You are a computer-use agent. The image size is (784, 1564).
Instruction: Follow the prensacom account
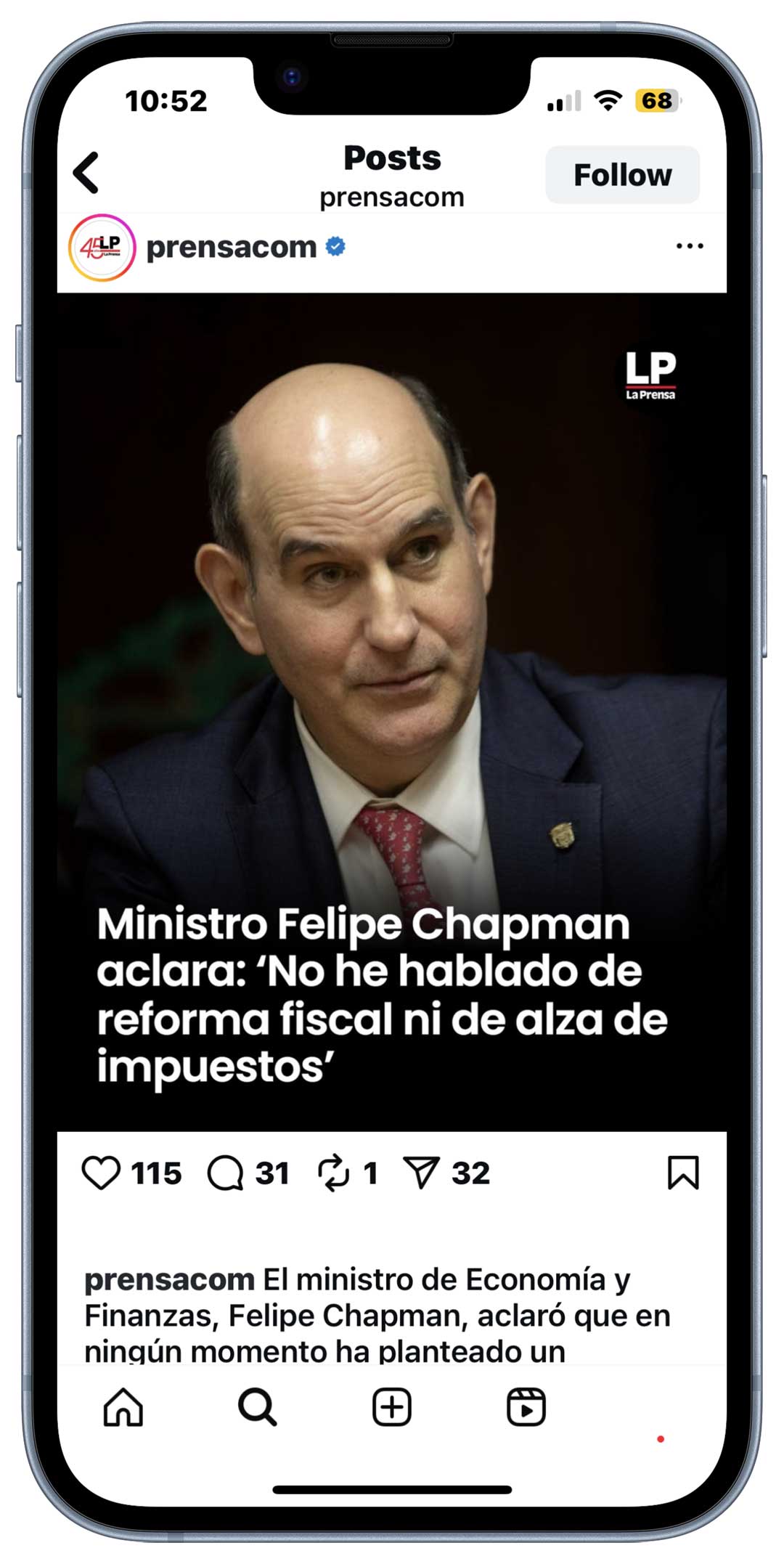tap(622, 175)
